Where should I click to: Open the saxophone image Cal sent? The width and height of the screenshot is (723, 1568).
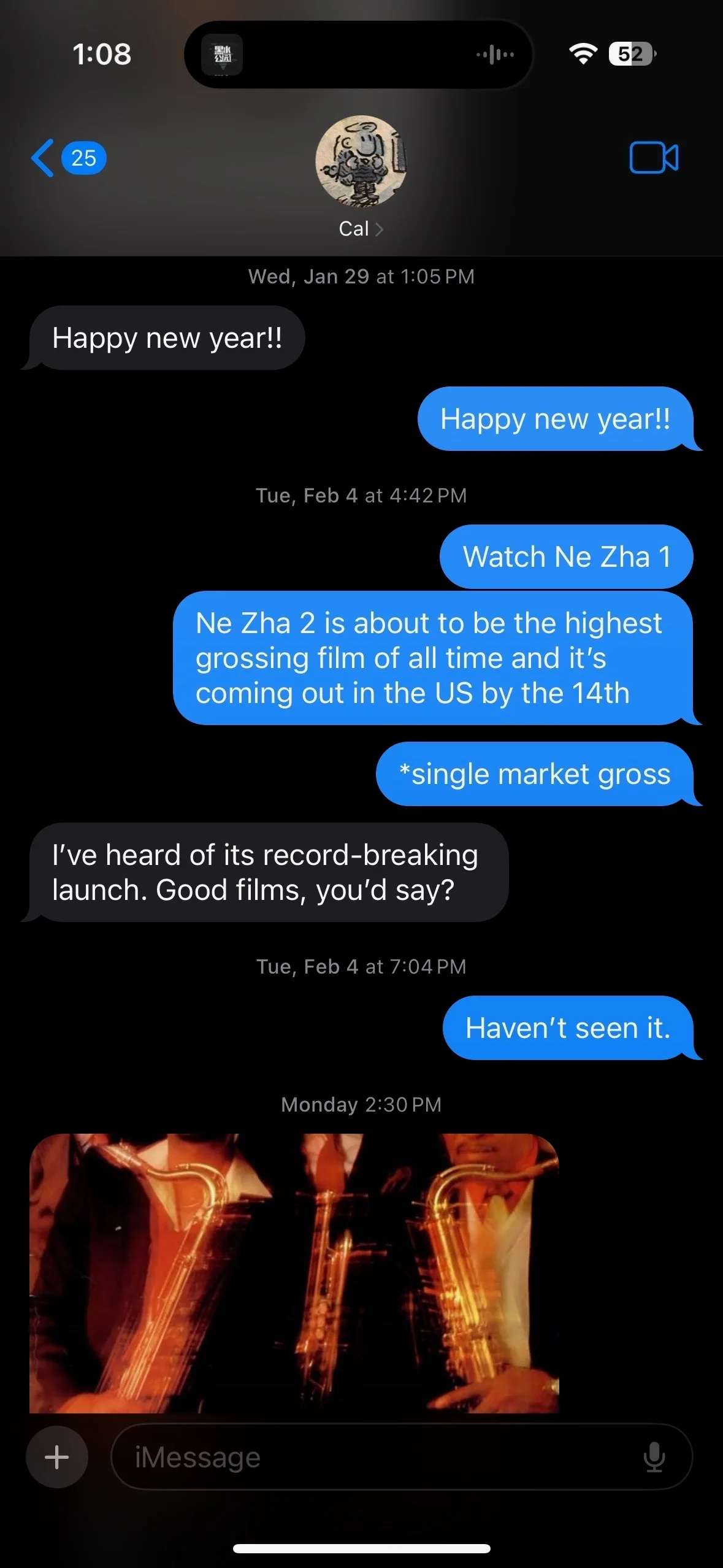294,1273
